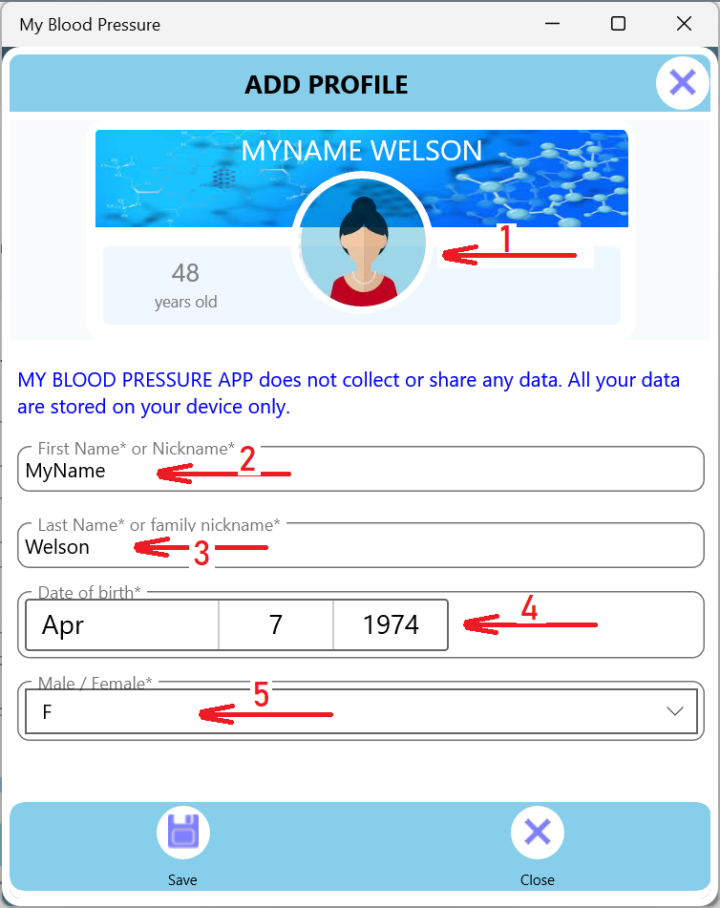Close the Add Profile dialog with X
Viewport: 720px width, 908px height.
click(x=682, y=83)
